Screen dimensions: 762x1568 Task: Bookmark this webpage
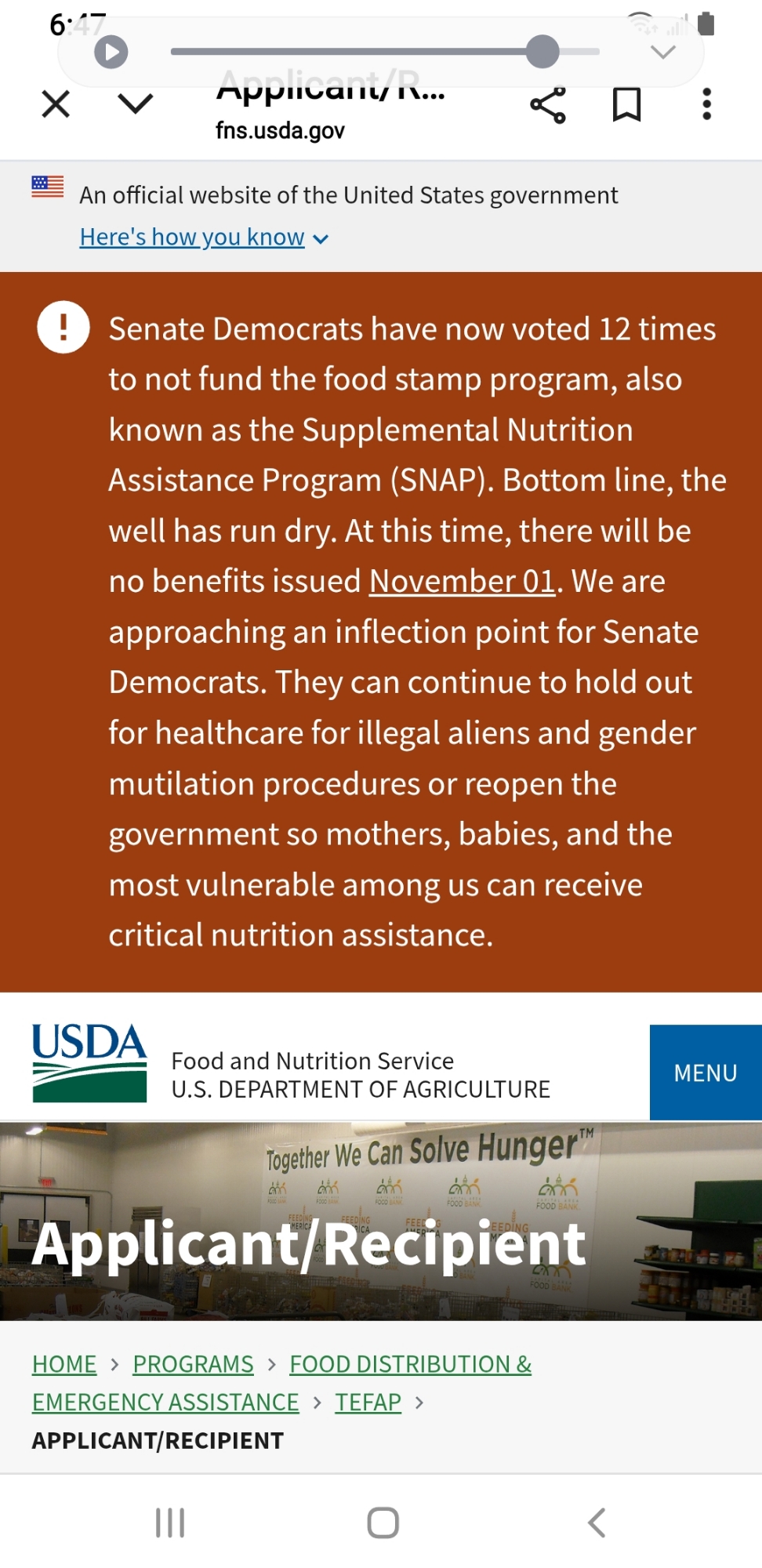(626, 104)
